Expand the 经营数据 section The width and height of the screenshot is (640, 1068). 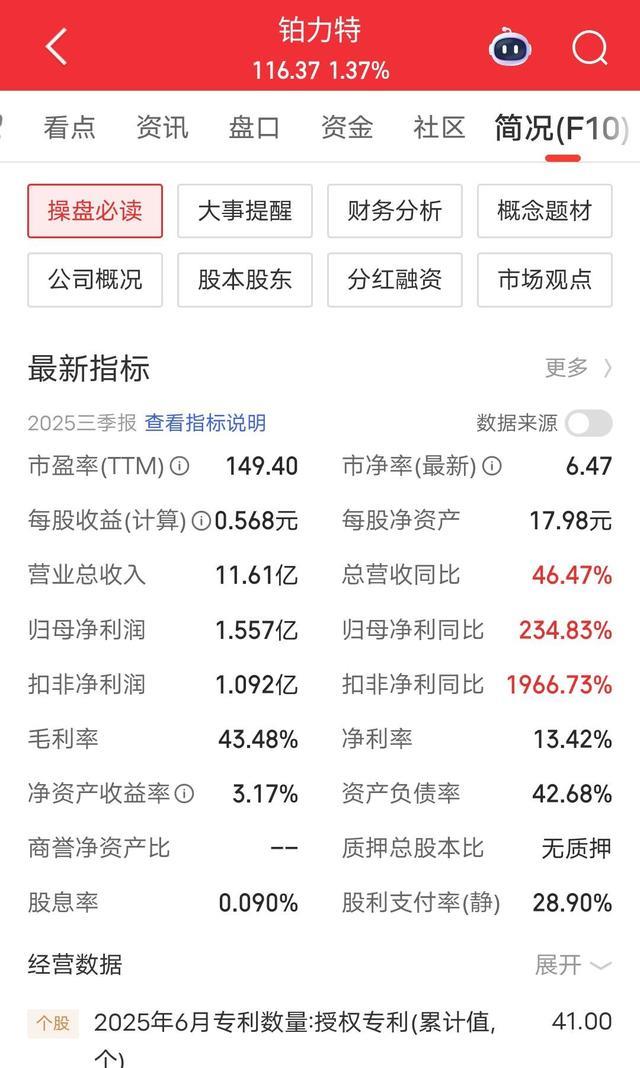(572, 965)
